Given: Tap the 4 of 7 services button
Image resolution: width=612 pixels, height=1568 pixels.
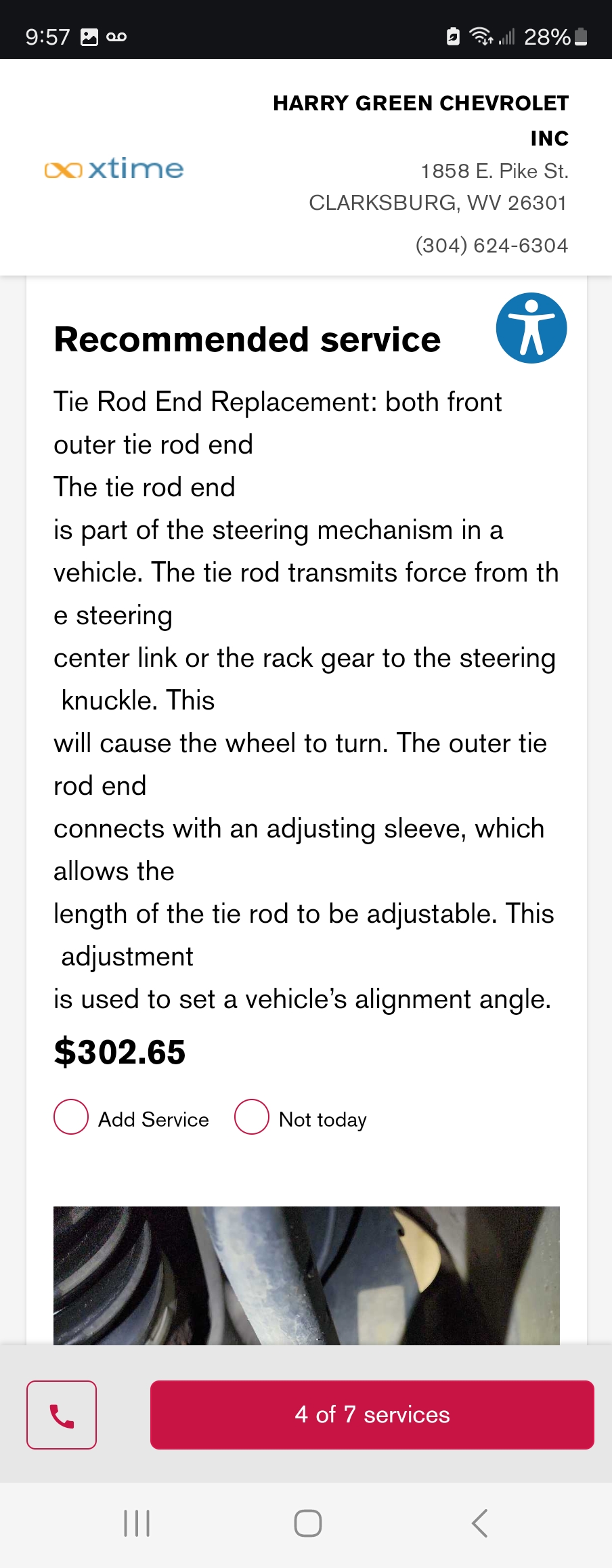Looking at the screenshot, I should click(372, 1415).
